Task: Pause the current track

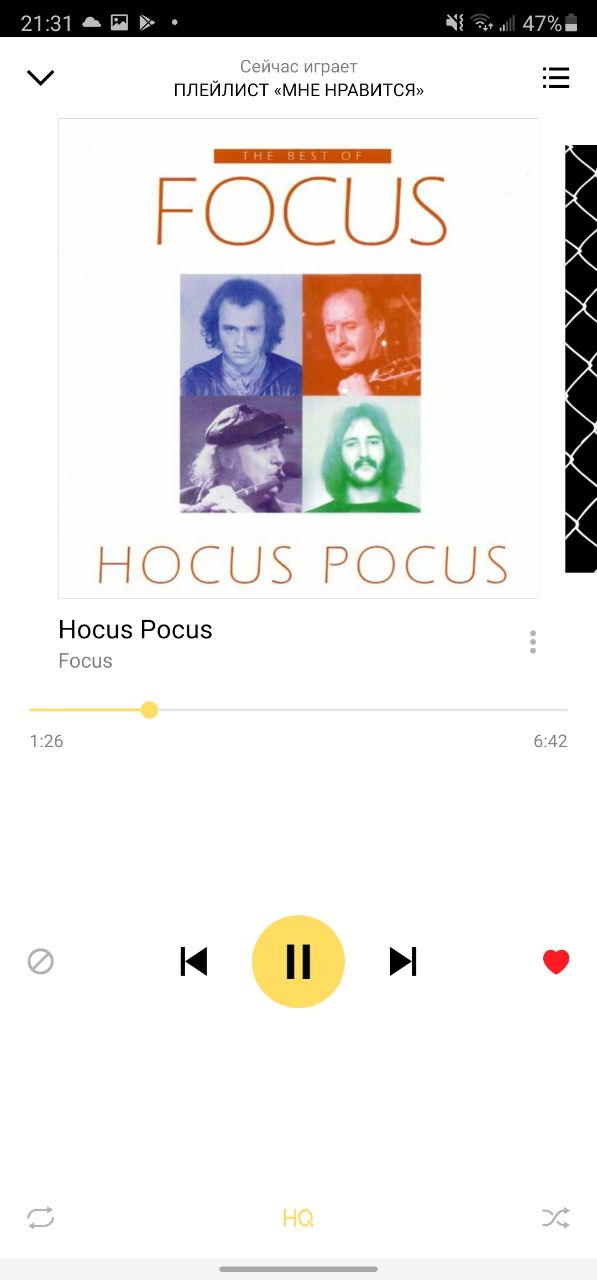Action: coord(298,961)
